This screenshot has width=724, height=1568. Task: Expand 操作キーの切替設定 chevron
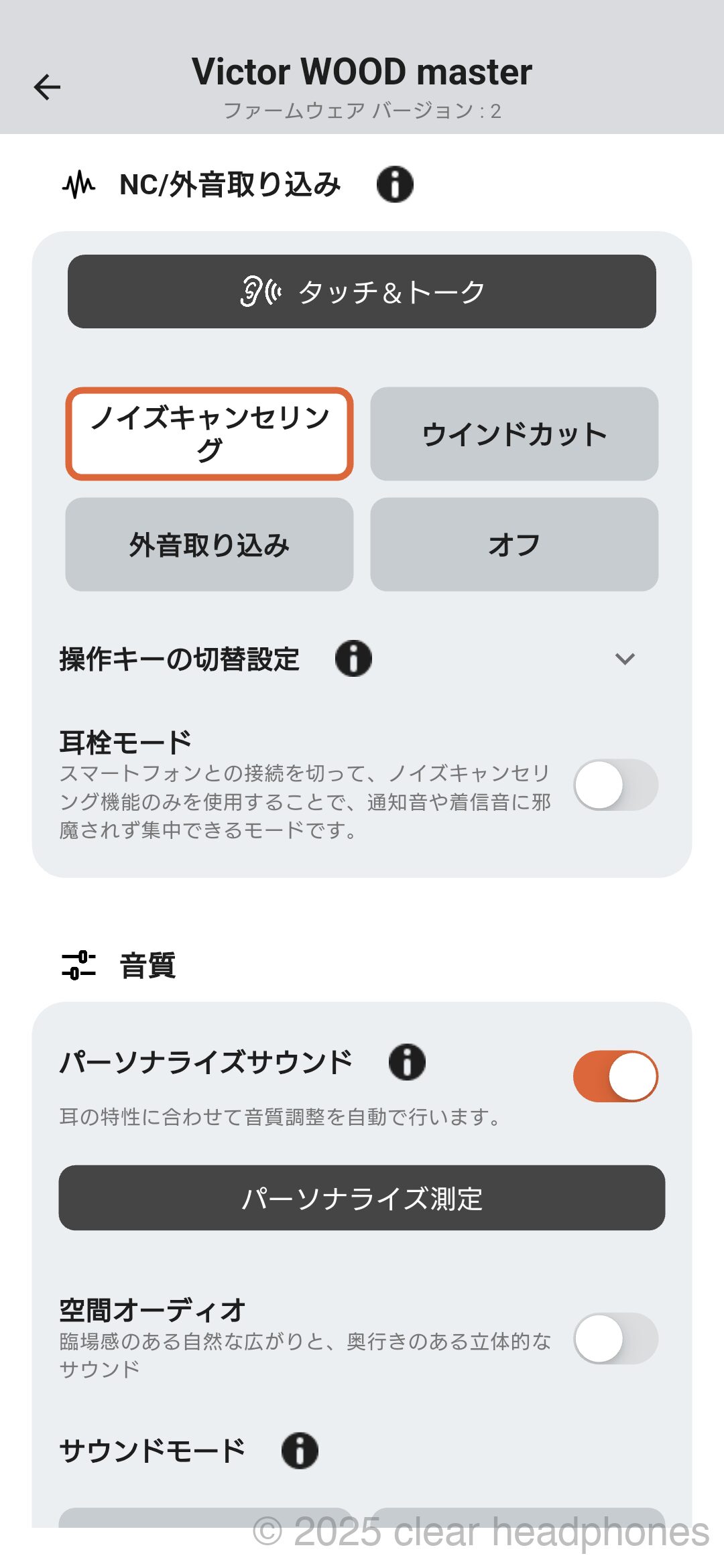(x=625, y=659)
